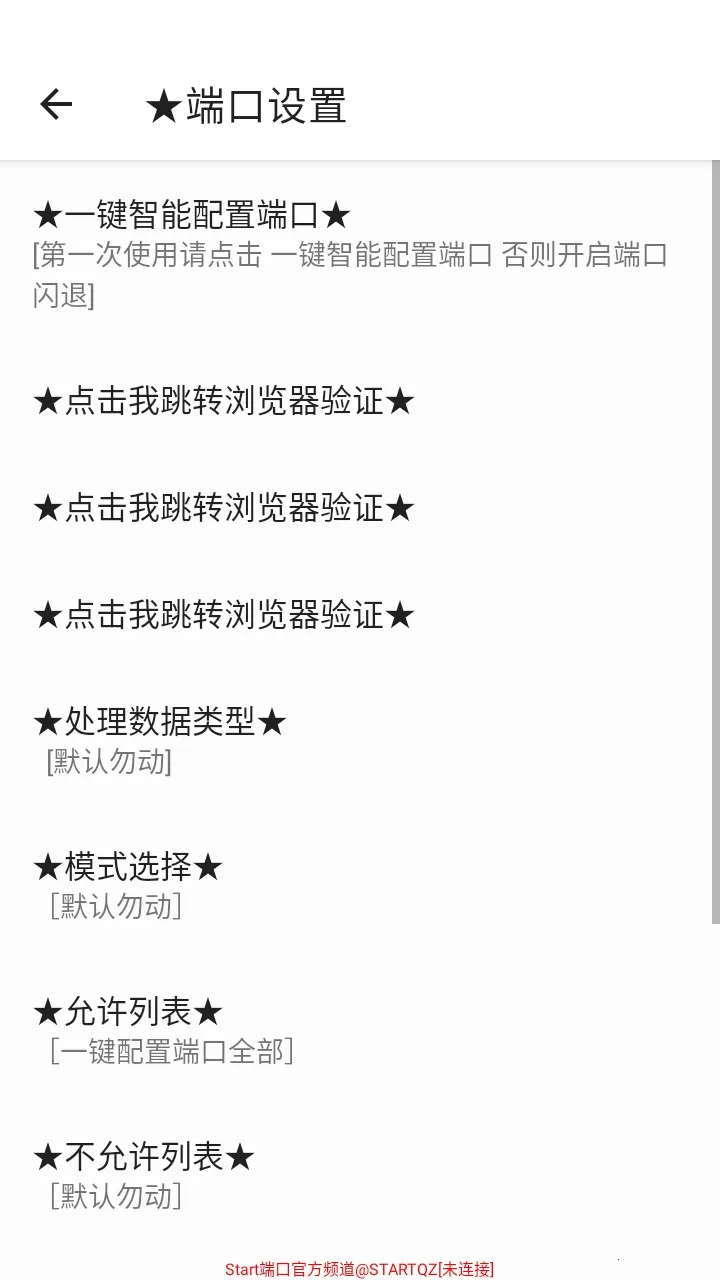Open the 处理数据类型 setting

160,720
